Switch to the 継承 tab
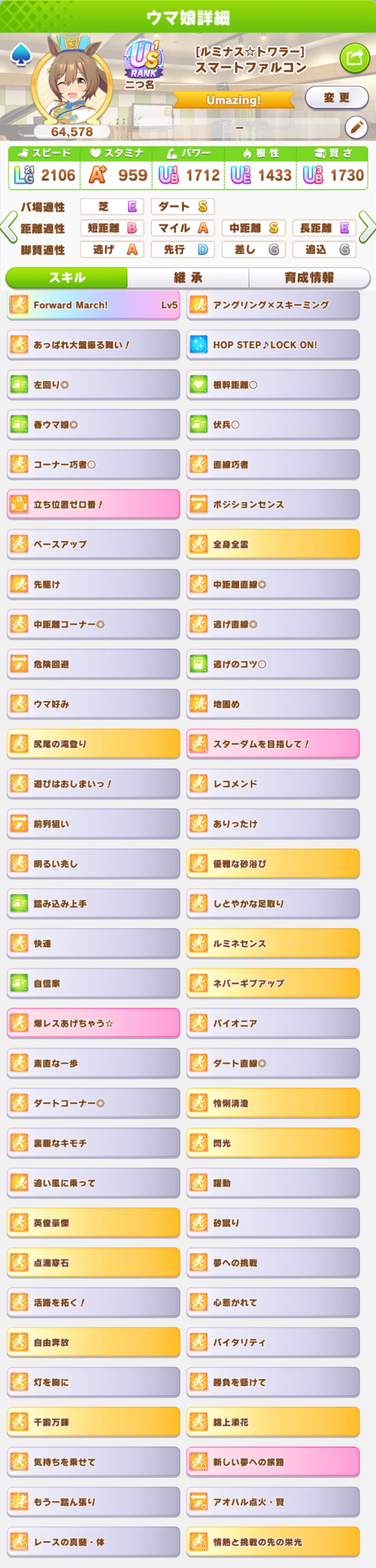 click(187, 278)
